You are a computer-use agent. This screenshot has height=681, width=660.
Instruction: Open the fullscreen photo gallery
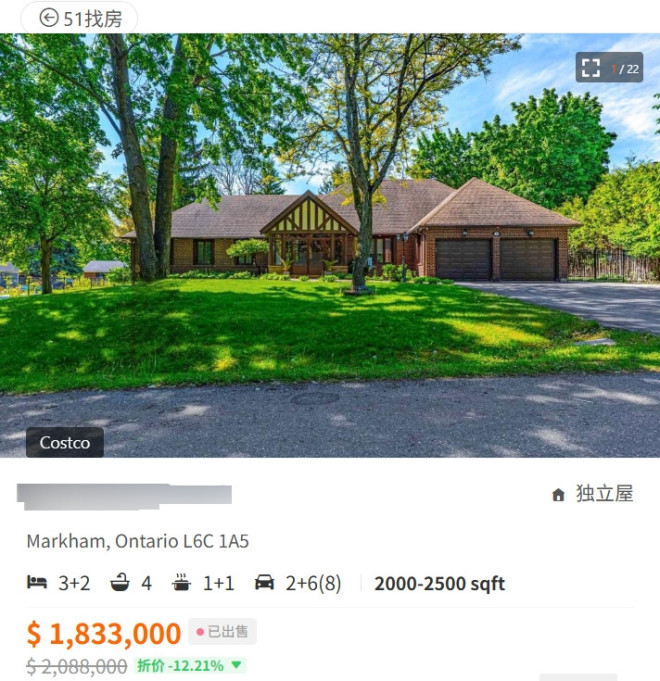591,68
